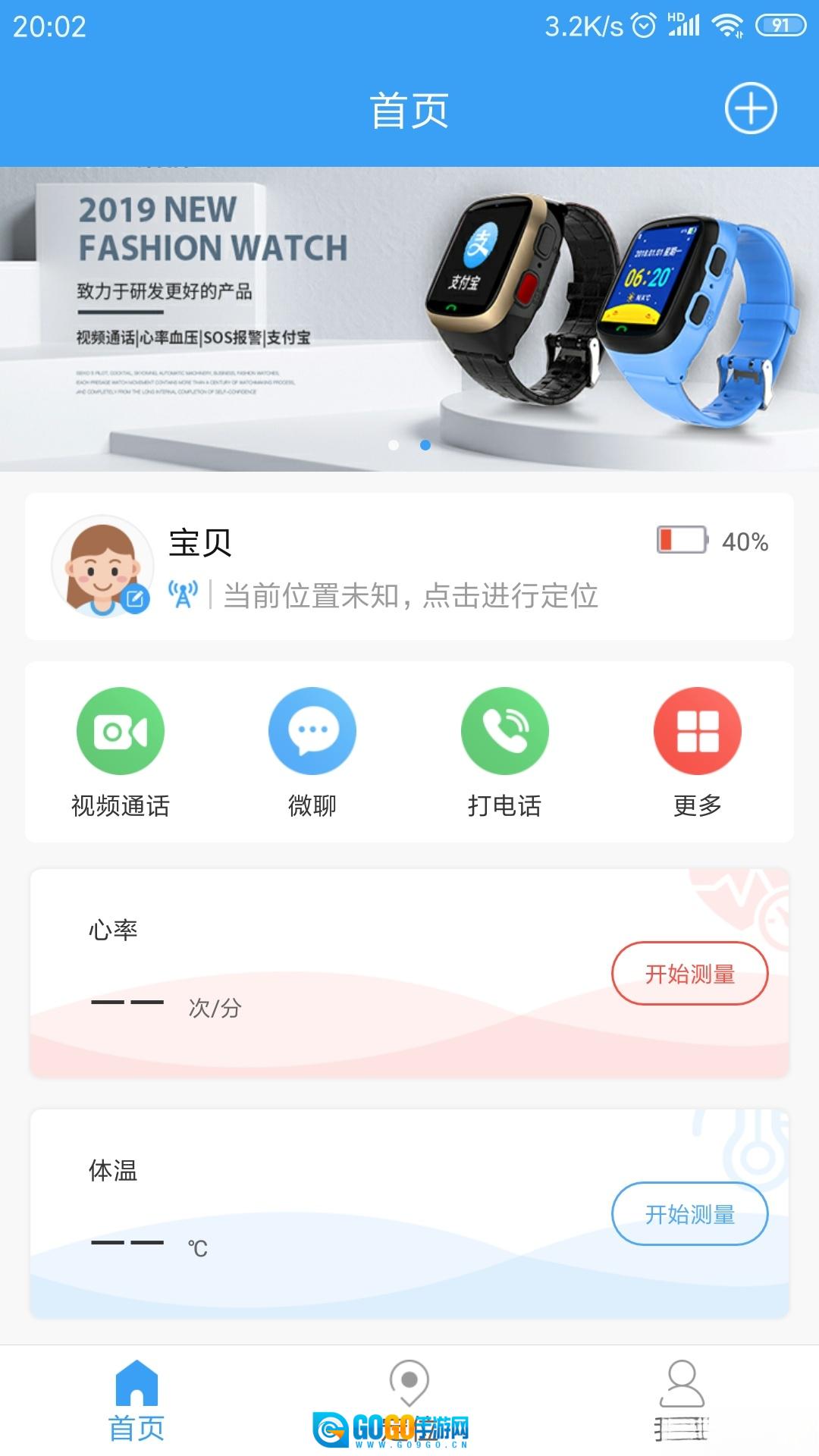819x1456 pixels.
Task: Start 心率 measurement with 开始测量
Action: click(x=689, y=974)
